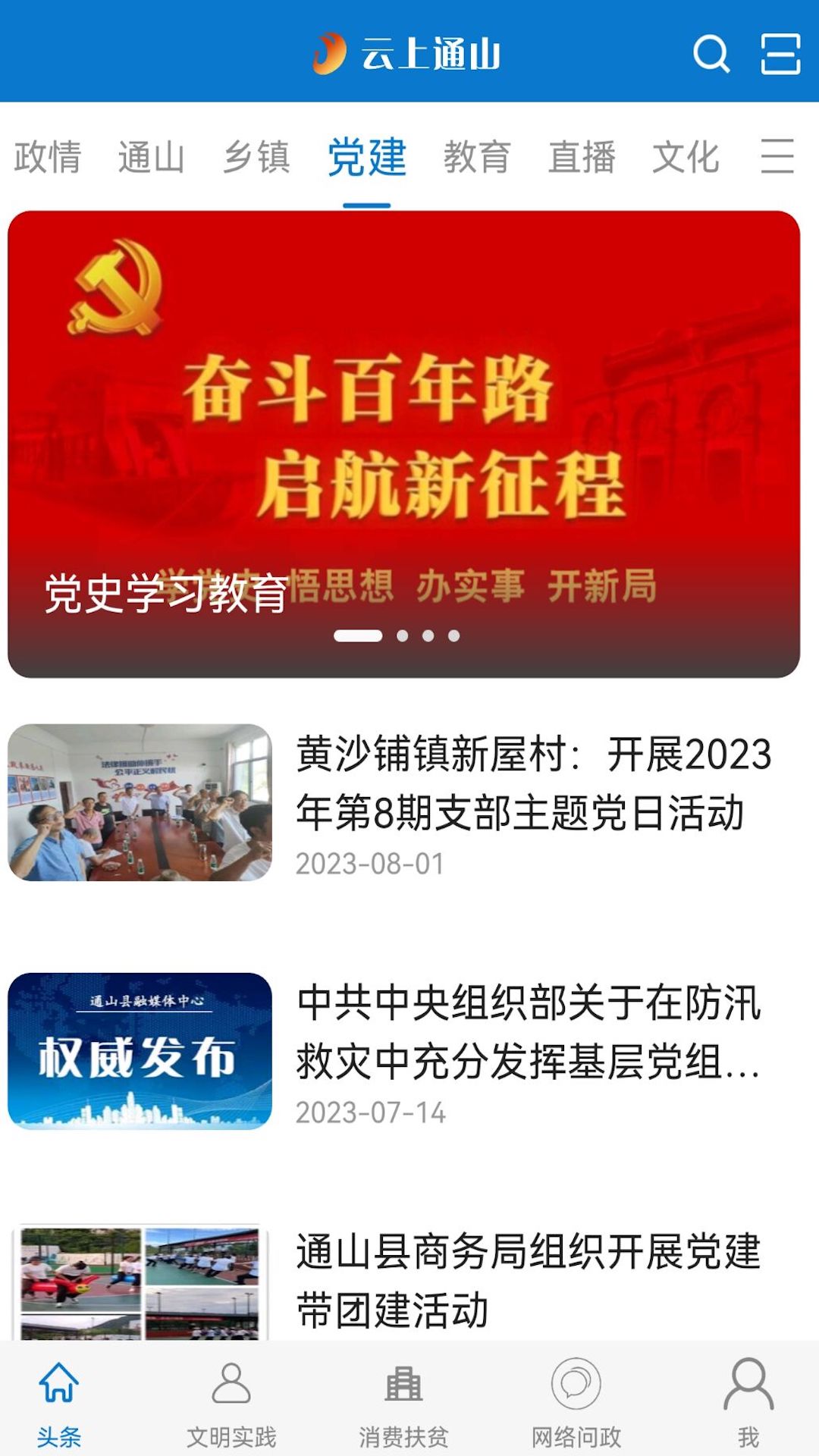Open the search icon
Image resolution: width=819 pixels, height=1456 pixels.
[x=710, y=55]
